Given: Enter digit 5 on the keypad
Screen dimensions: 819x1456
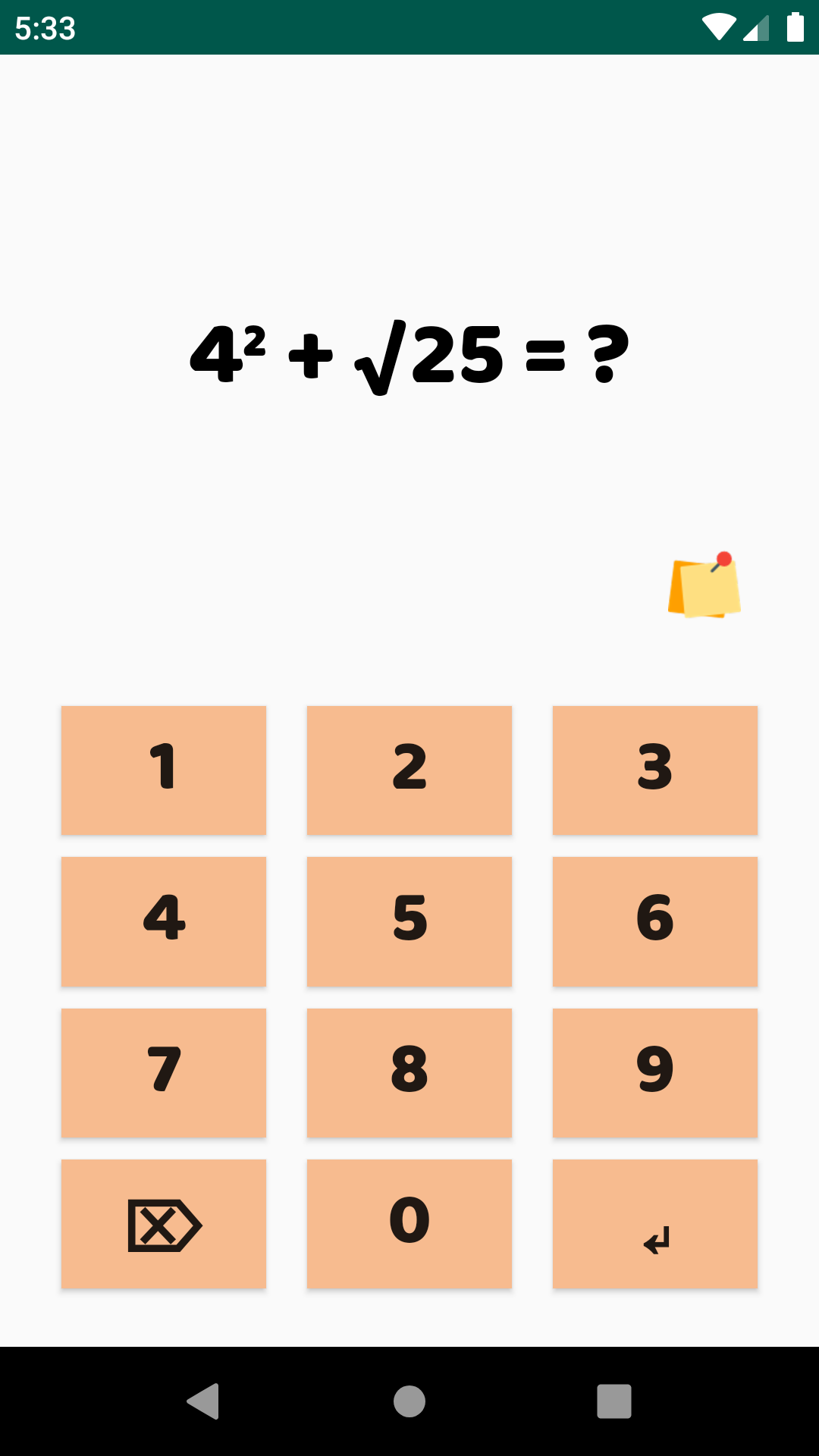Looking at the screenshot, I should pos(409,921).
